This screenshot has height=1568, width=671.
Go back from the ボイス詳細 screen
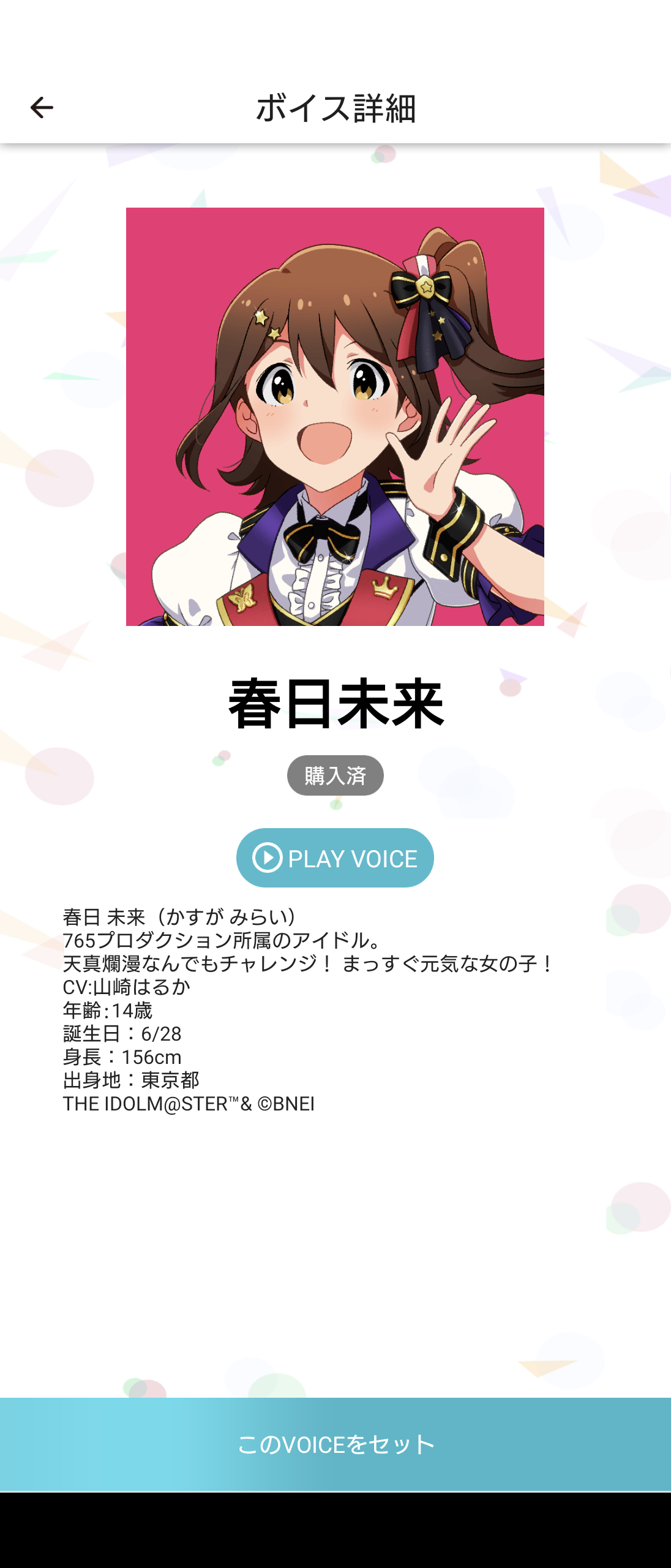pyautogui.click(x=42, y=108)
